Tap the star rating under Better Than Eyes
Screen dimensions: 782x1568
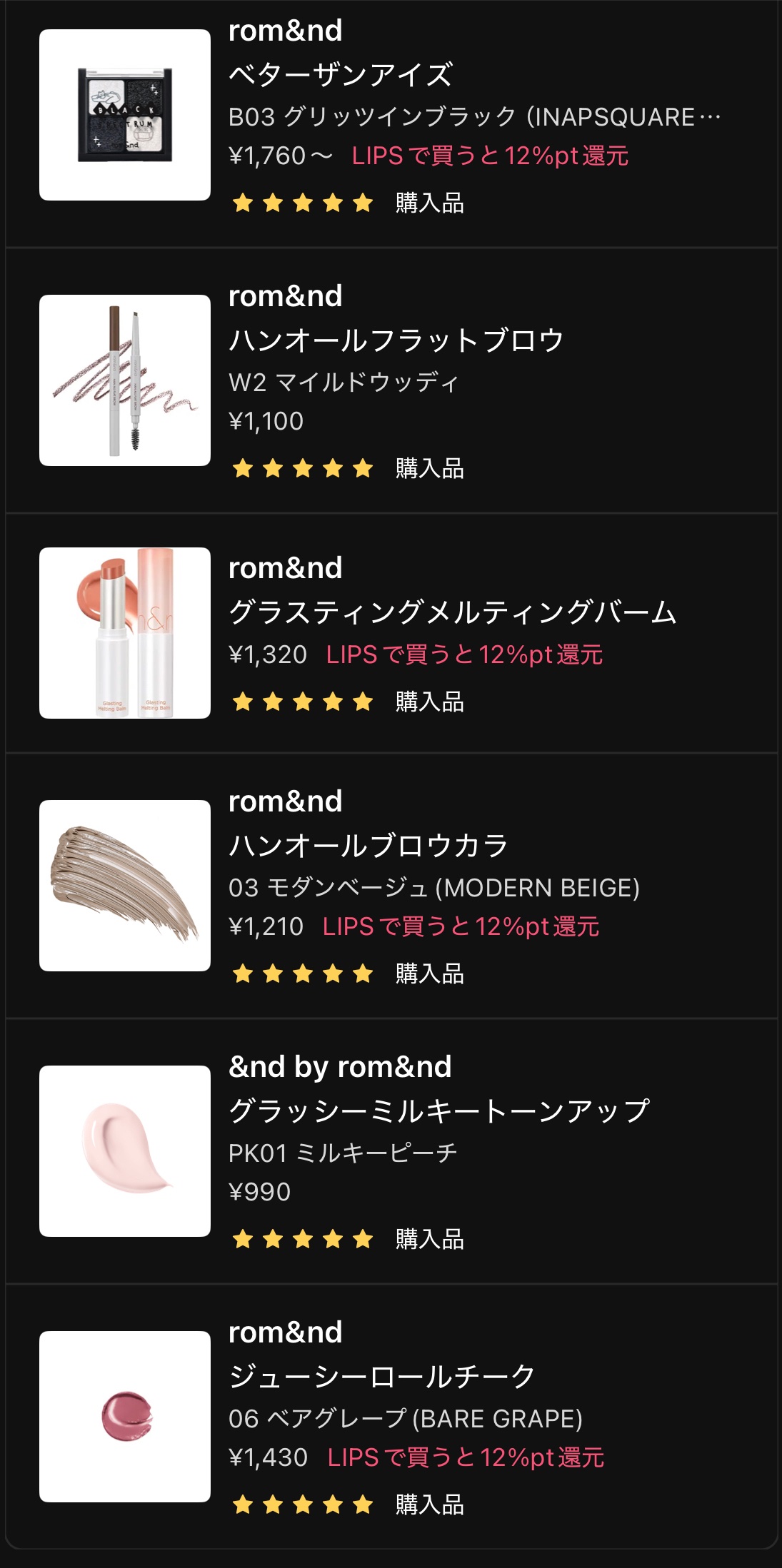301,203
